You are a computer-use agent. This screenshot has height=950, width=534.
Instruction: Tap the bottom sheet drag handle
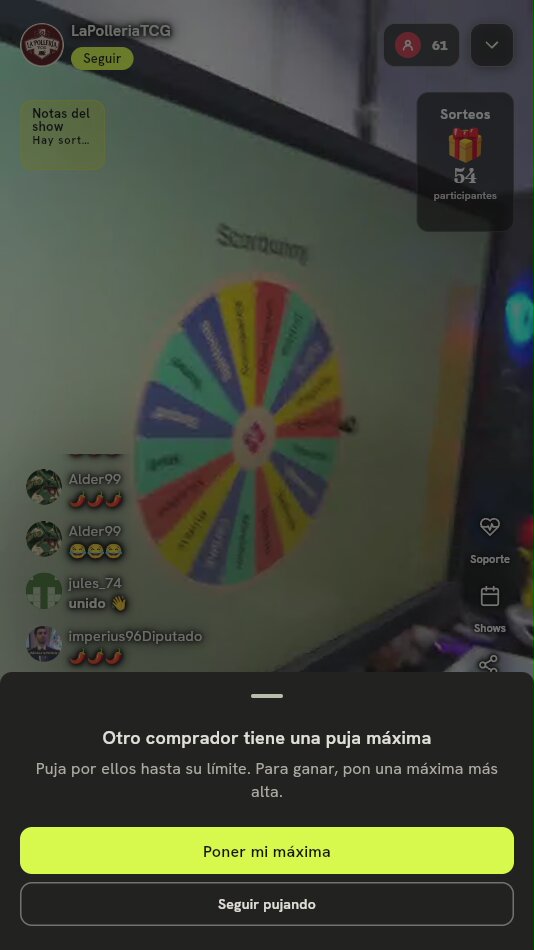[x=267, y=696]
